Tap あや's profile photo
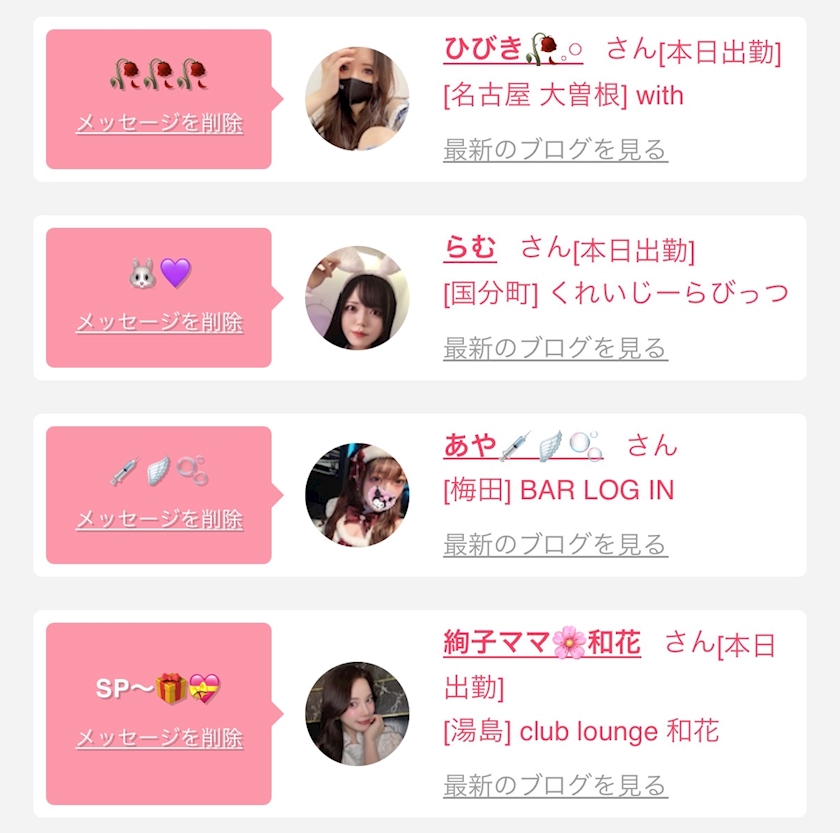Image resolution: width=840 pixels, height=833 pixels. [357, 494]
